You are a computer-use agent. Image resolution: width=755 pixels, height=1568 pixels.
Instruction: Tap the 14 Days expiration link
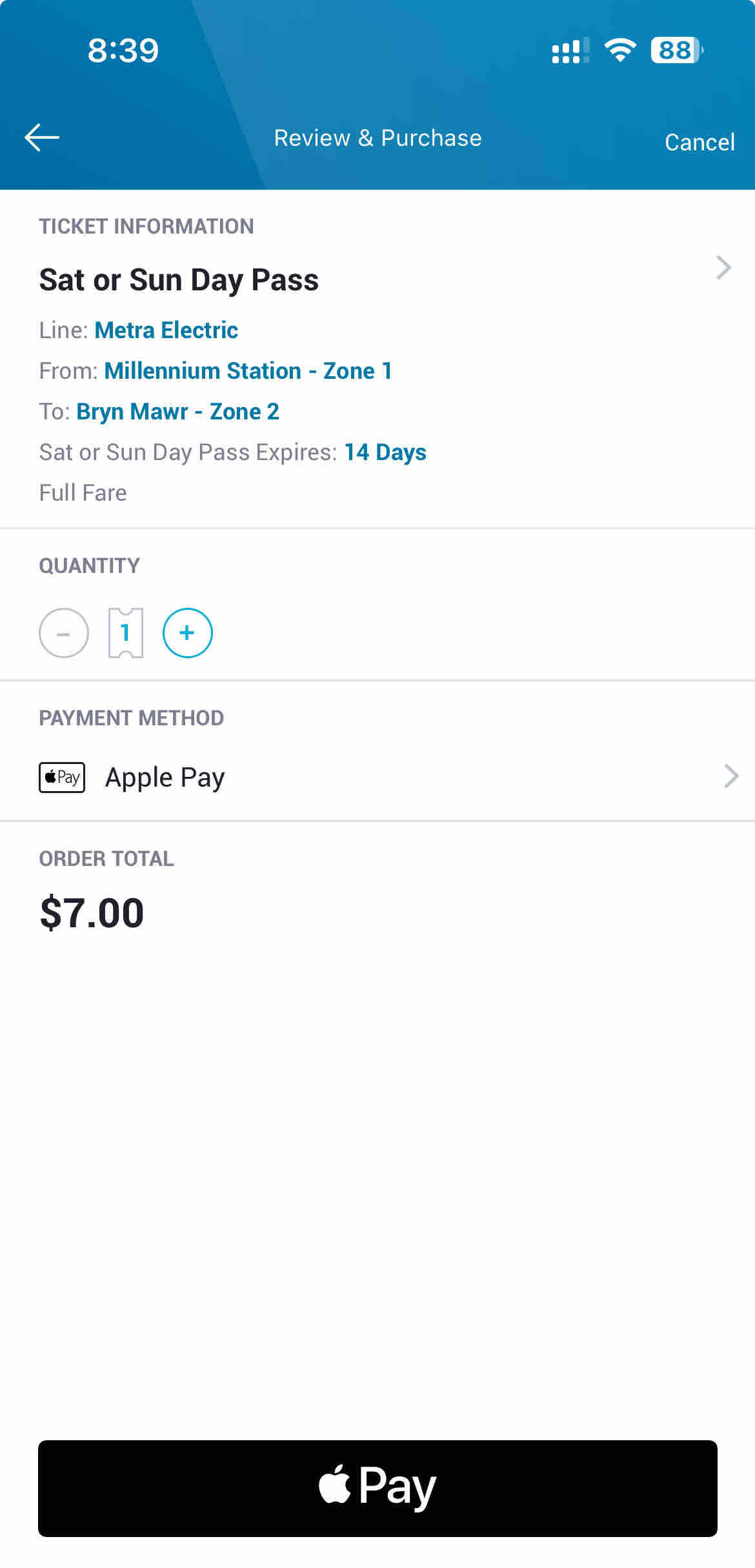coord(385,452)
